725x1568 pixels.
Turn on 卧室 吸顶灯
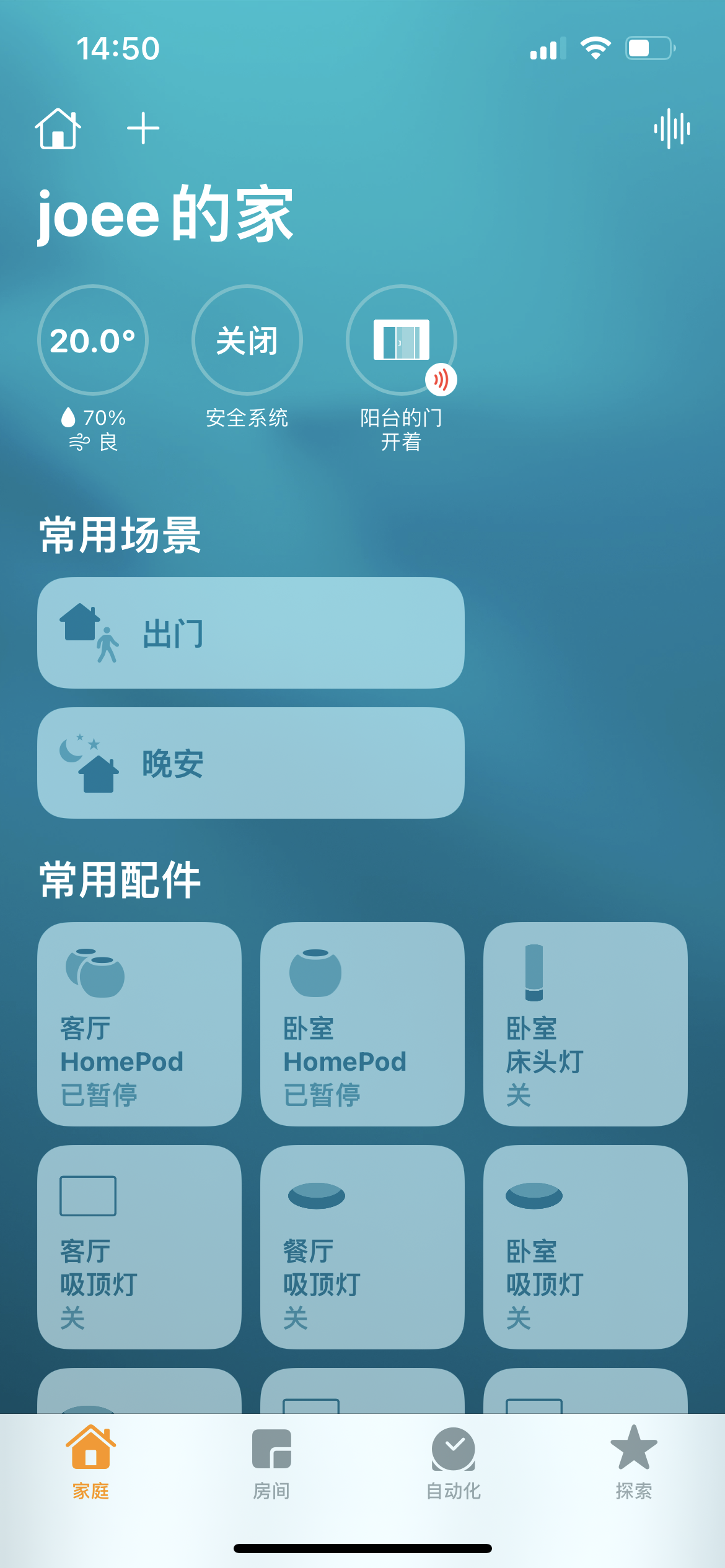point(586,1247)
